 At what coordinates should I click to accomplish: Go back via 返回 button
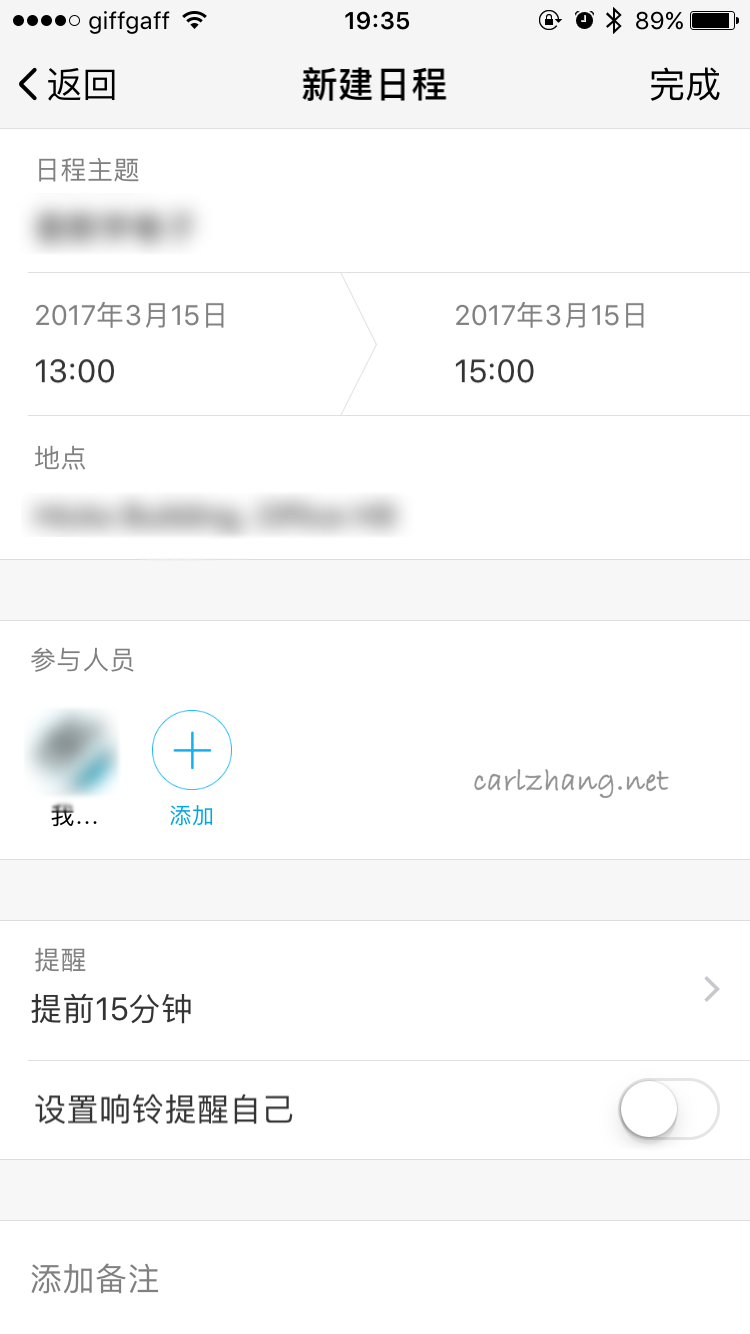68,85
